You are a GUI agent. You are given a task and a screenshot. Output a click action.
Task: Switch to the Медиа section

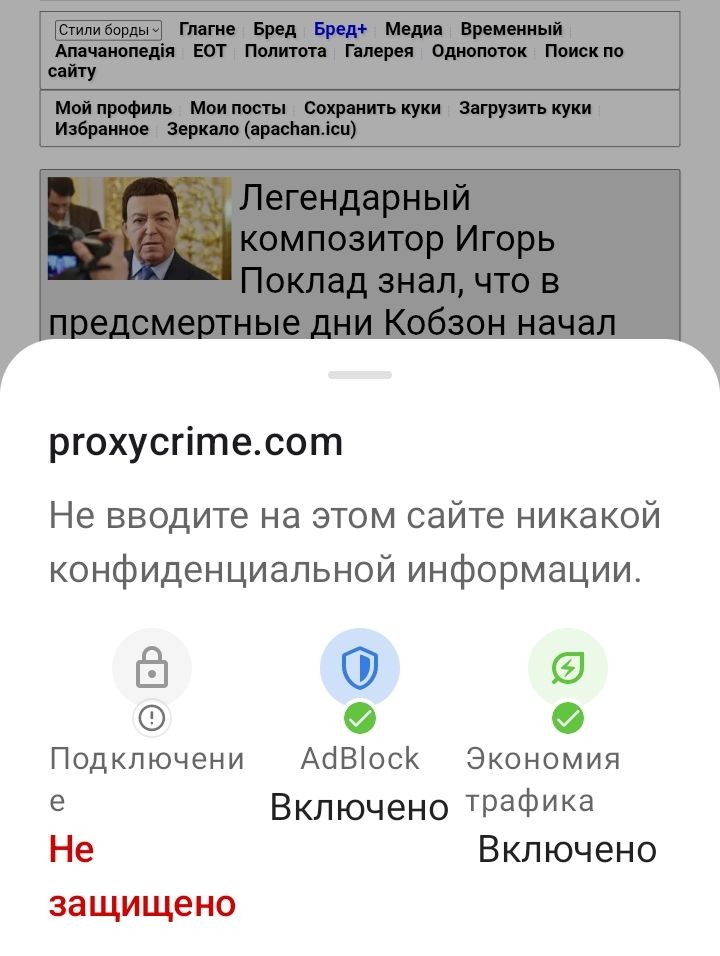pyautogui.click(x=413, y=29)
